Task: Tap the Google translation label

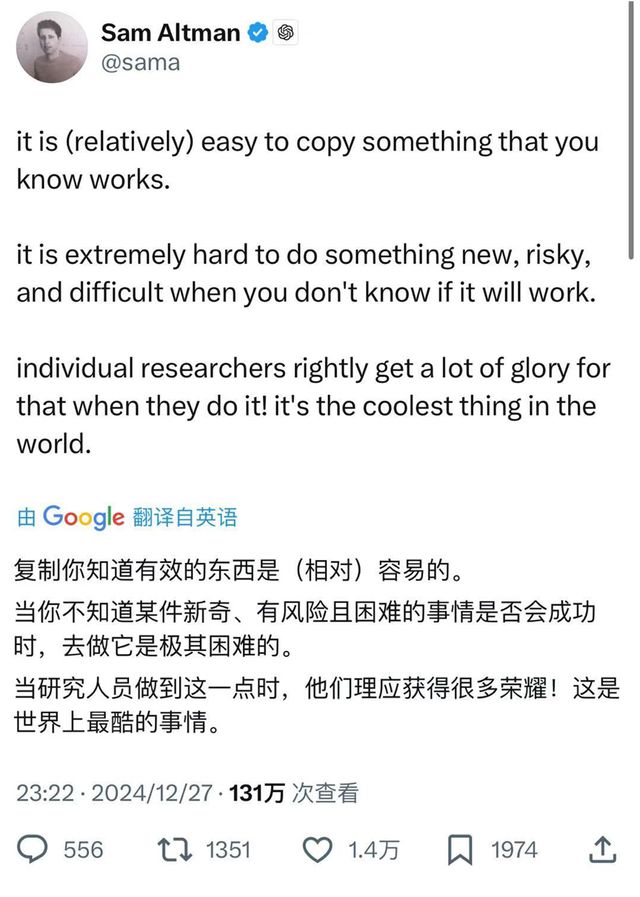Action: tap(127, 517)
